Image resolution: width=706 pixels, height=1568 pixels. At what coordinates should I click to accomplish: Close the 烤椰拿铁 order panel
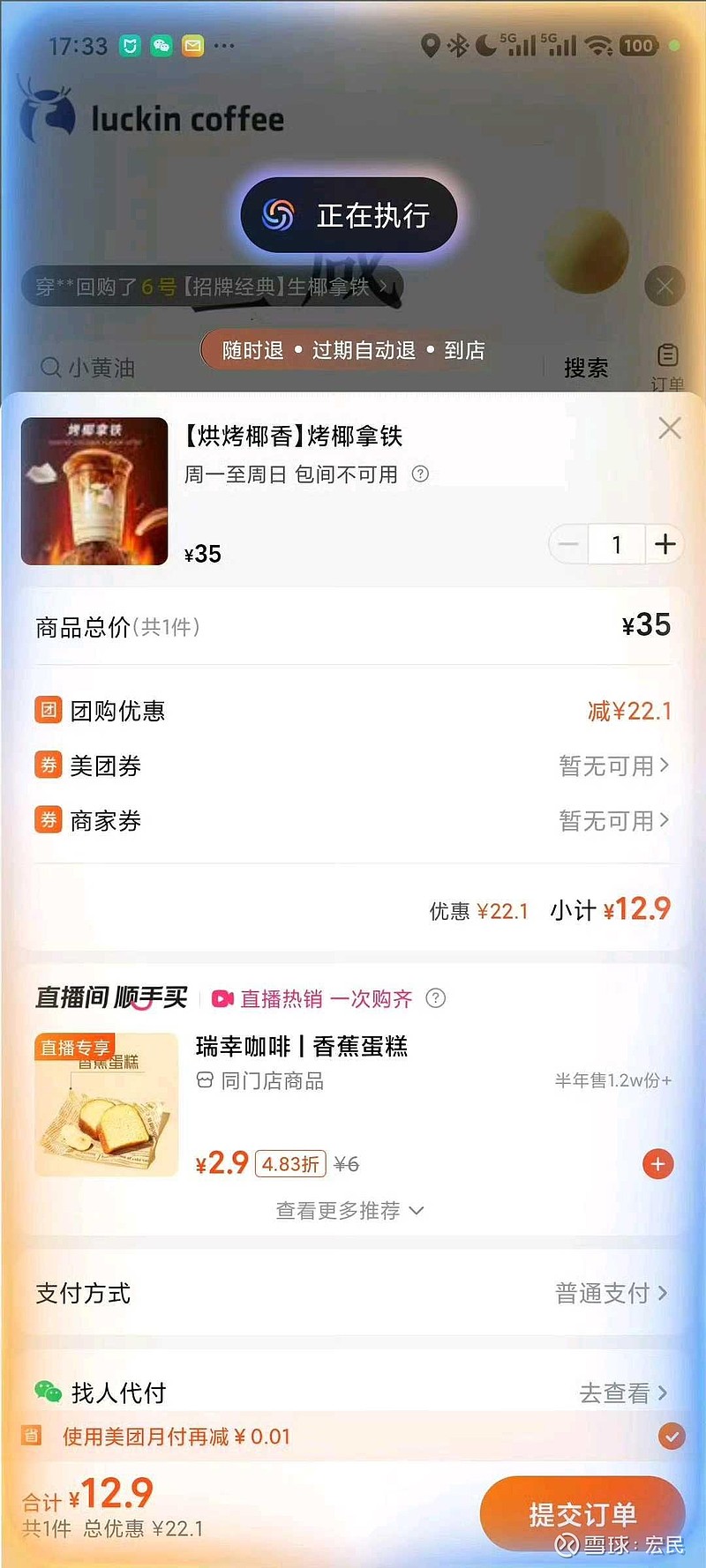669,429
